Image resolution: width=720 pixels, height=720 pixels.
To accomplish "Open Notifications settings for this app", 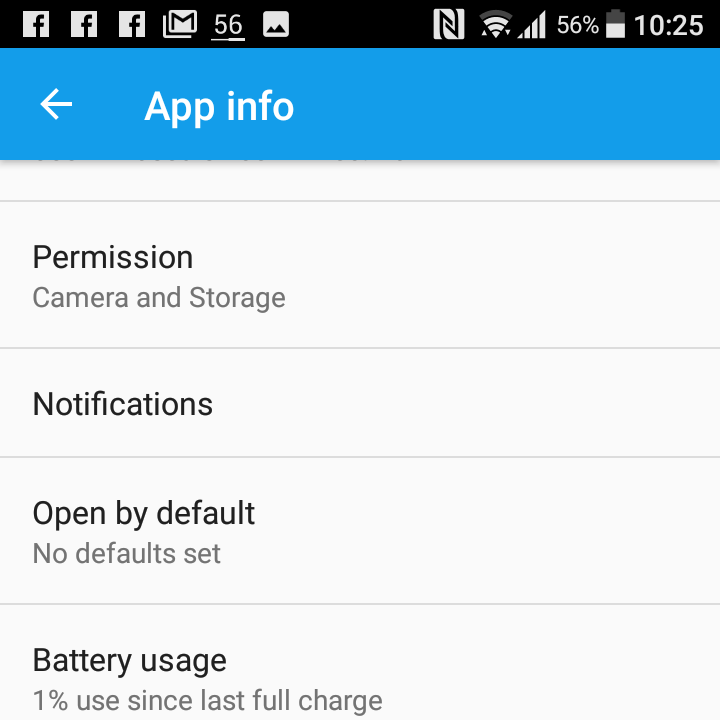I will click(x=360, y=403).
